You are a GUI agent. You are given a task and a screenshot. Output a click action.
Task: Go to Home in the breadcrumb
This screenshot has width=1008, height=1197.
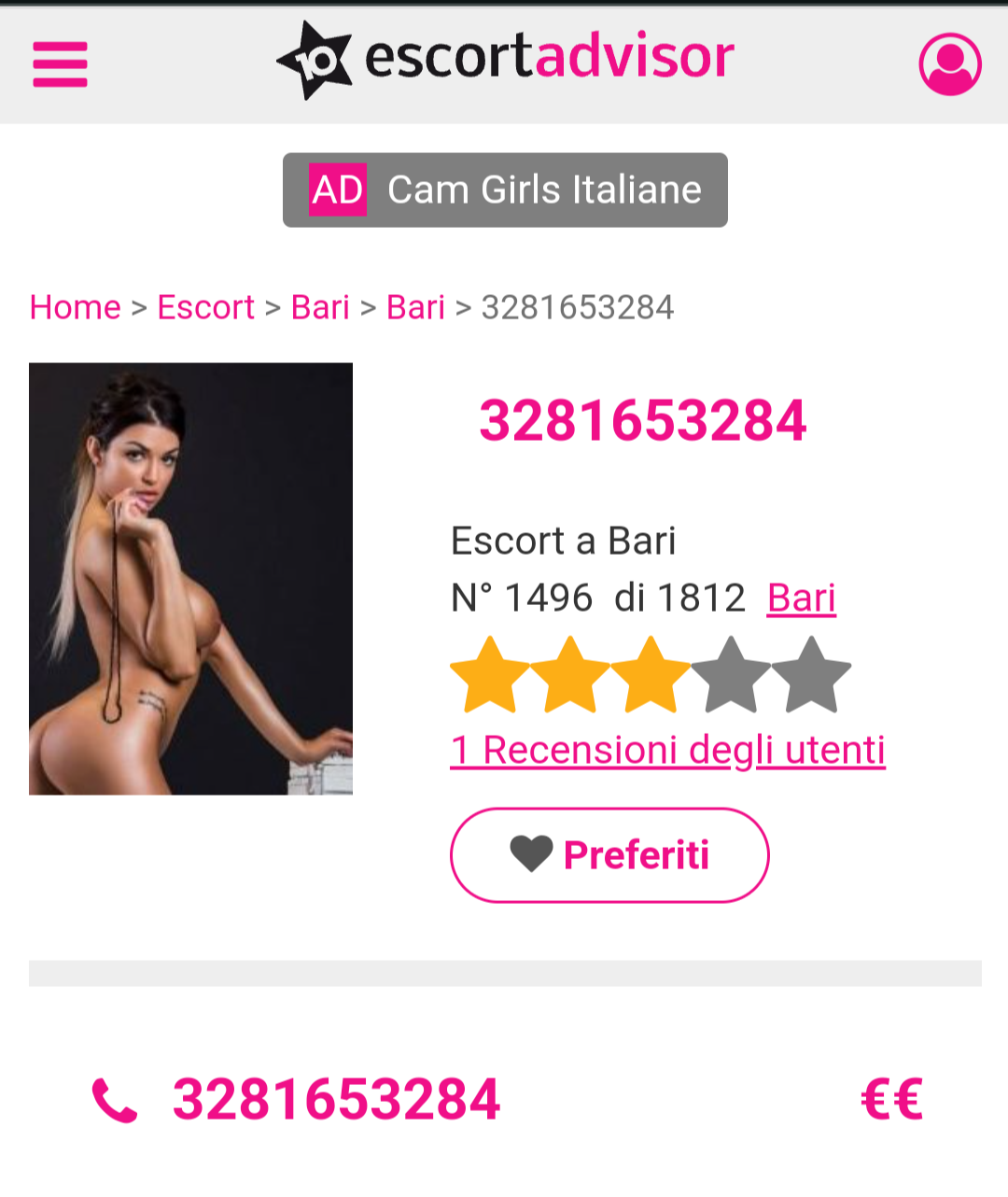click(x=75, y=307)
